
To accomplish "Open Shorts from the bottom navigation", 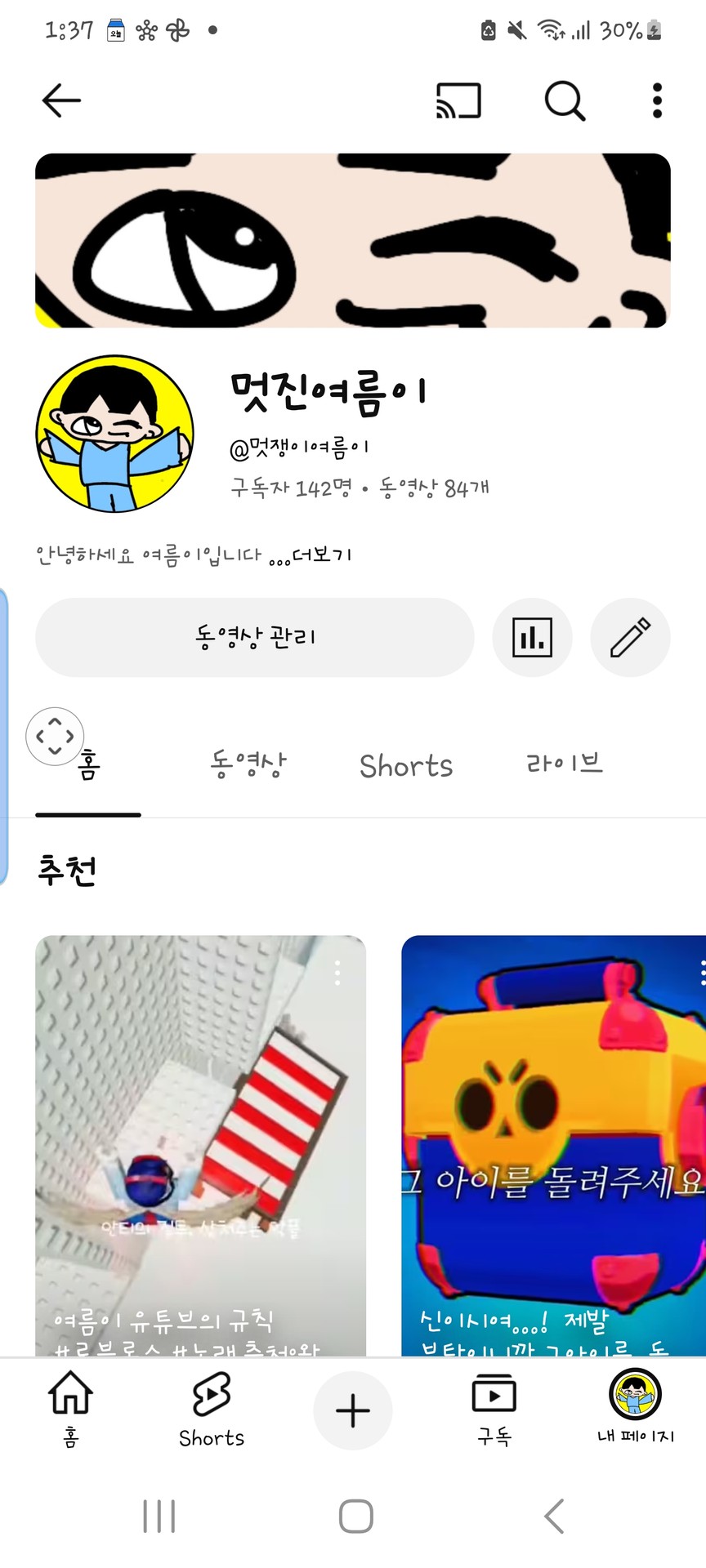I will 211,1410.
